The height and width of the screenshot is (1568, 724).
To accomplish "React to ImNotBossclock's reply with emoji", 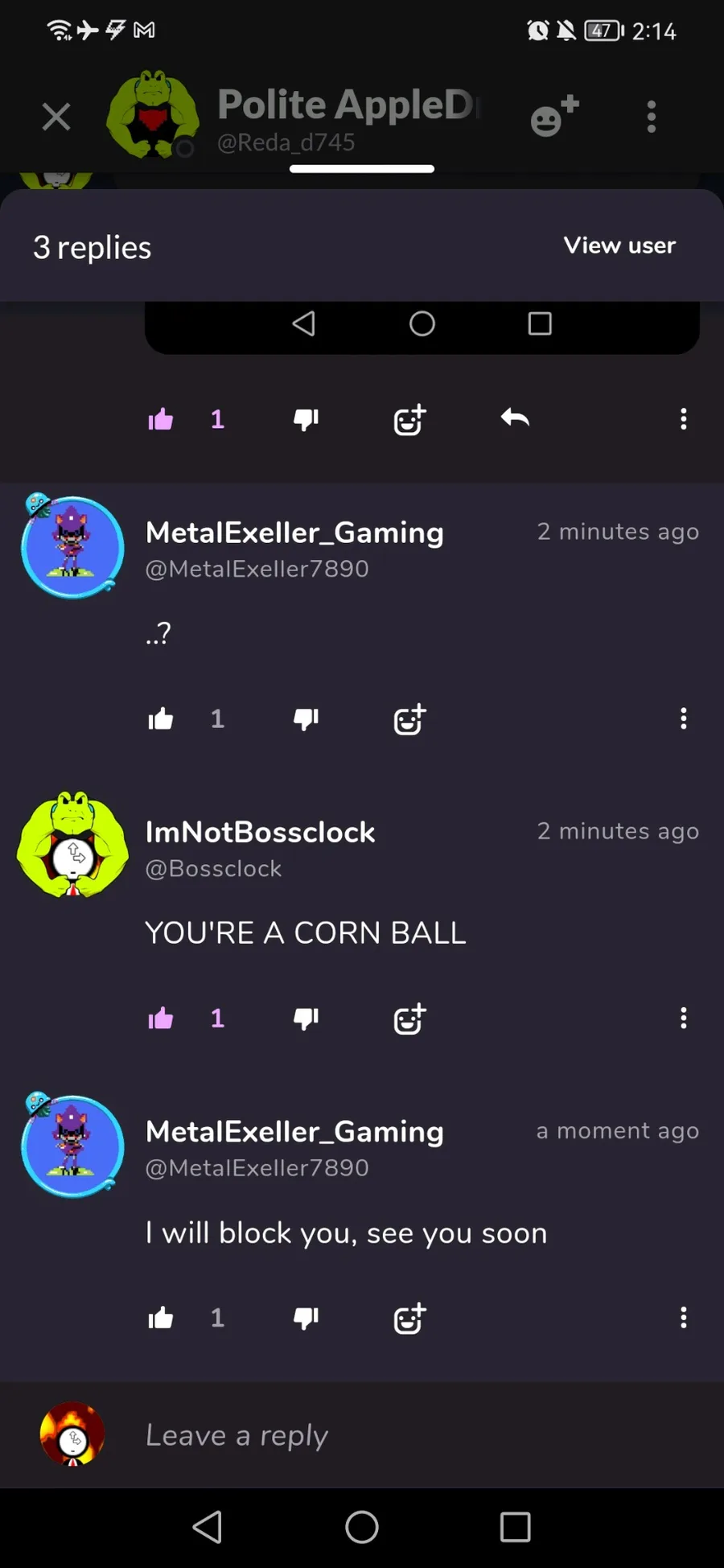I will point(409,1019).
